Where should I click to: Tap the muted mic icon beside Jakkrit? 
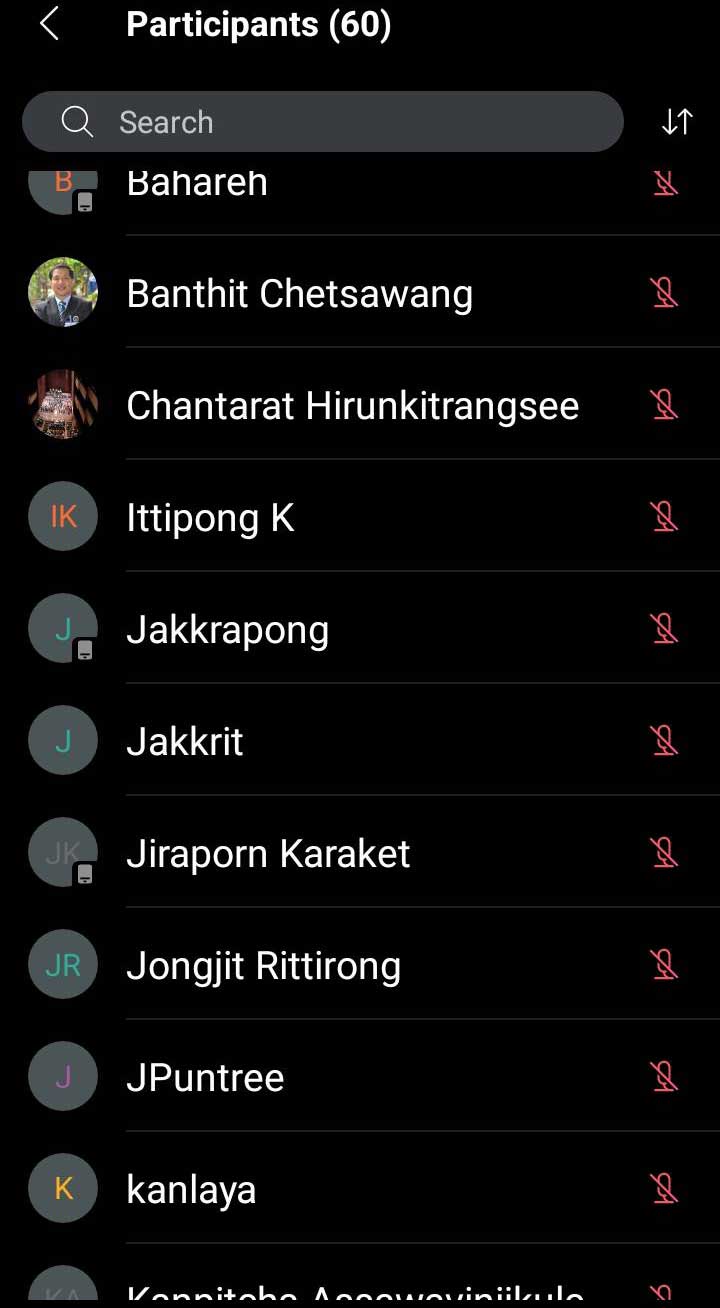point(664,741)
